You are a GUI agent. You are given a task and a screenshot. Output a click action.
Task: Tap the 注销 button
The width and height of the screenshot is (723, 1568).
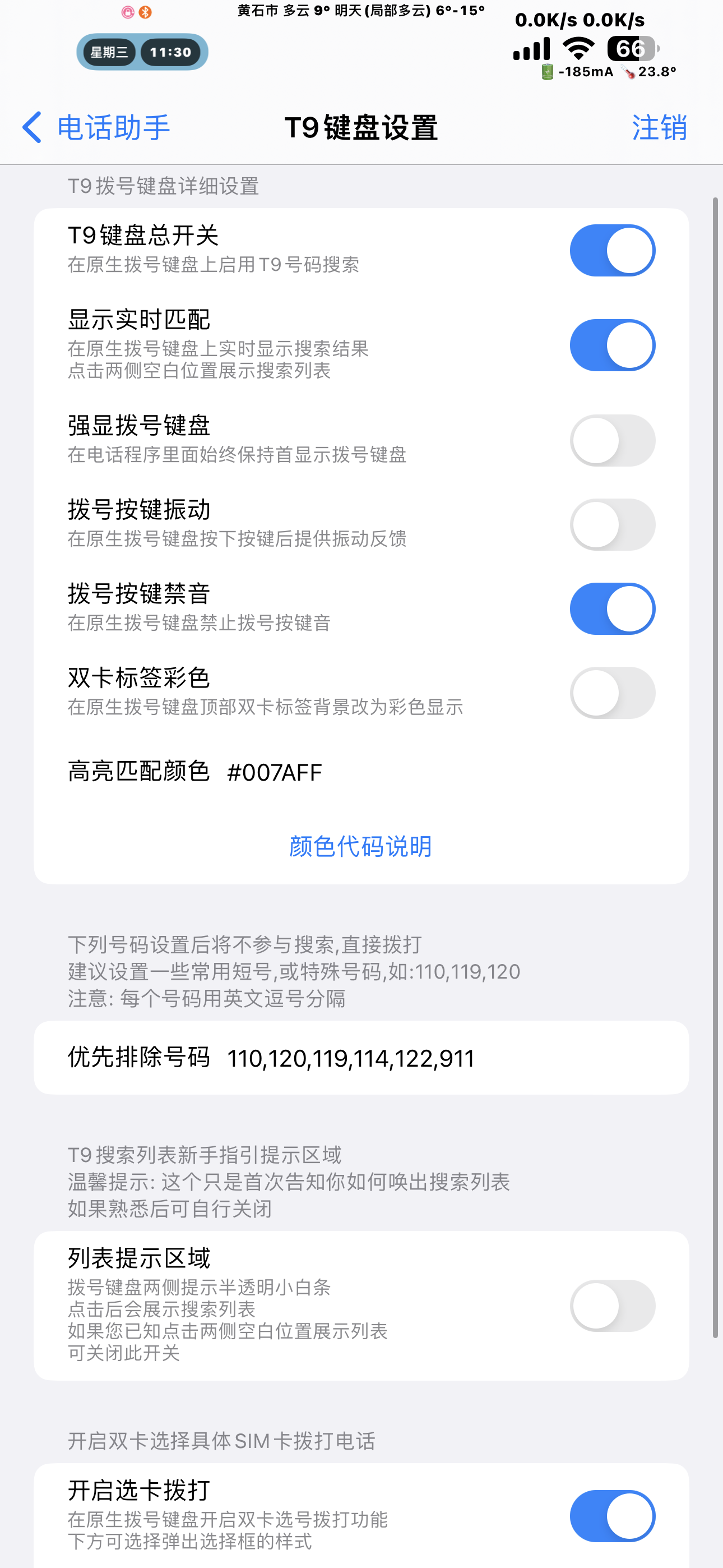tap(659, 128)
